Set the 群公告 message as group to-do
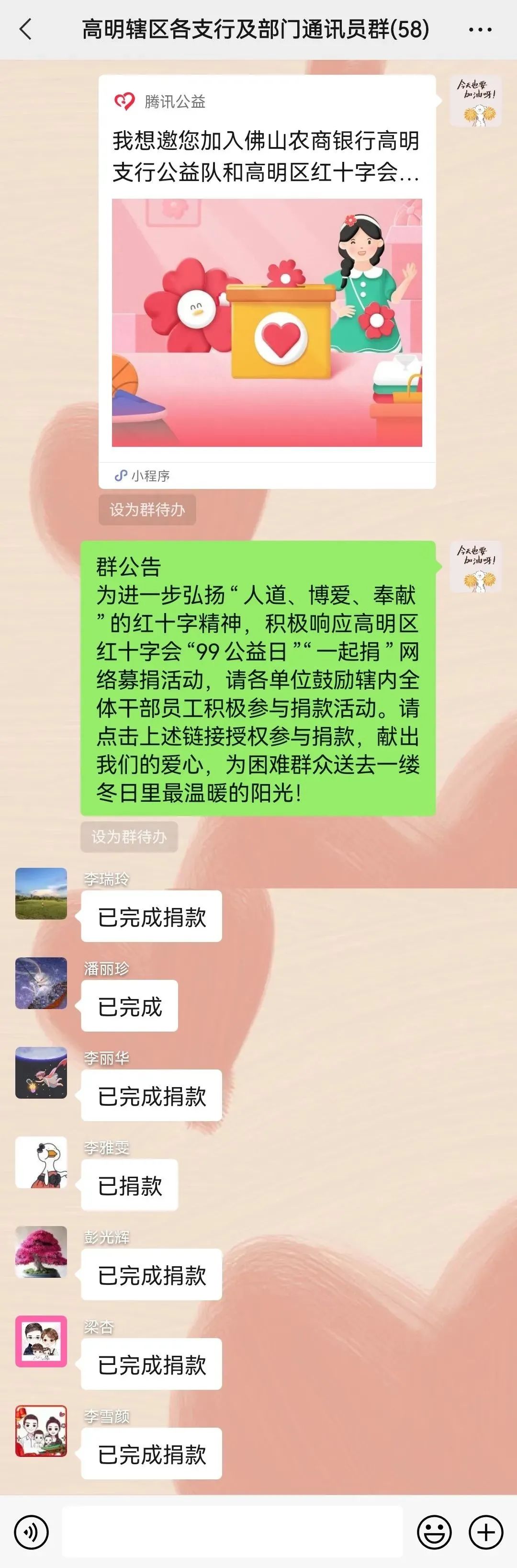Screen dimensions: 517x1568 pos(129,836)
